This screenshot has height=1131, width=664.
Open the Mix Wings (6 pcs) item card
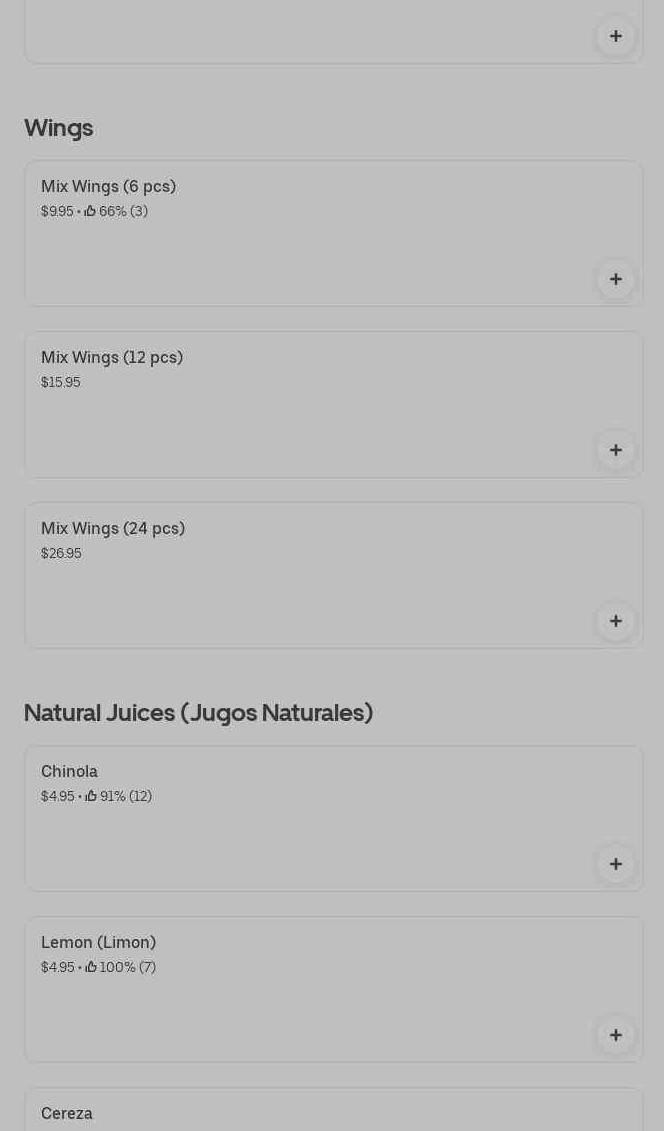334,233
